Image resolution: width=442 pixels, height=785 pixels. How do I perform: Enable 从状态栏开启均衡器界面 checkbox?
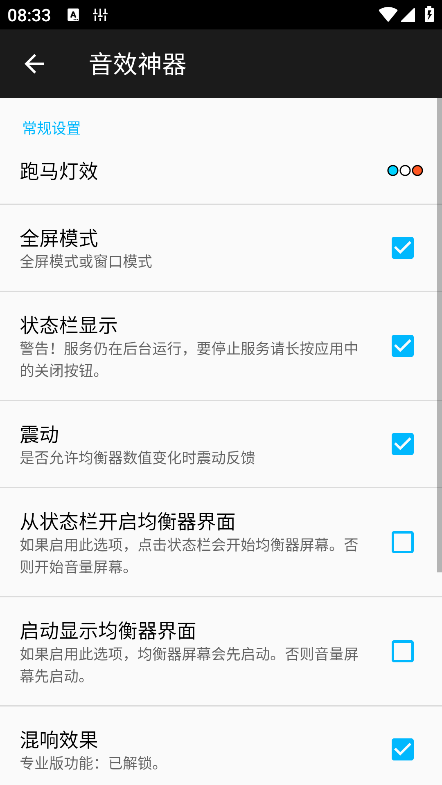(x=402, y=542)
